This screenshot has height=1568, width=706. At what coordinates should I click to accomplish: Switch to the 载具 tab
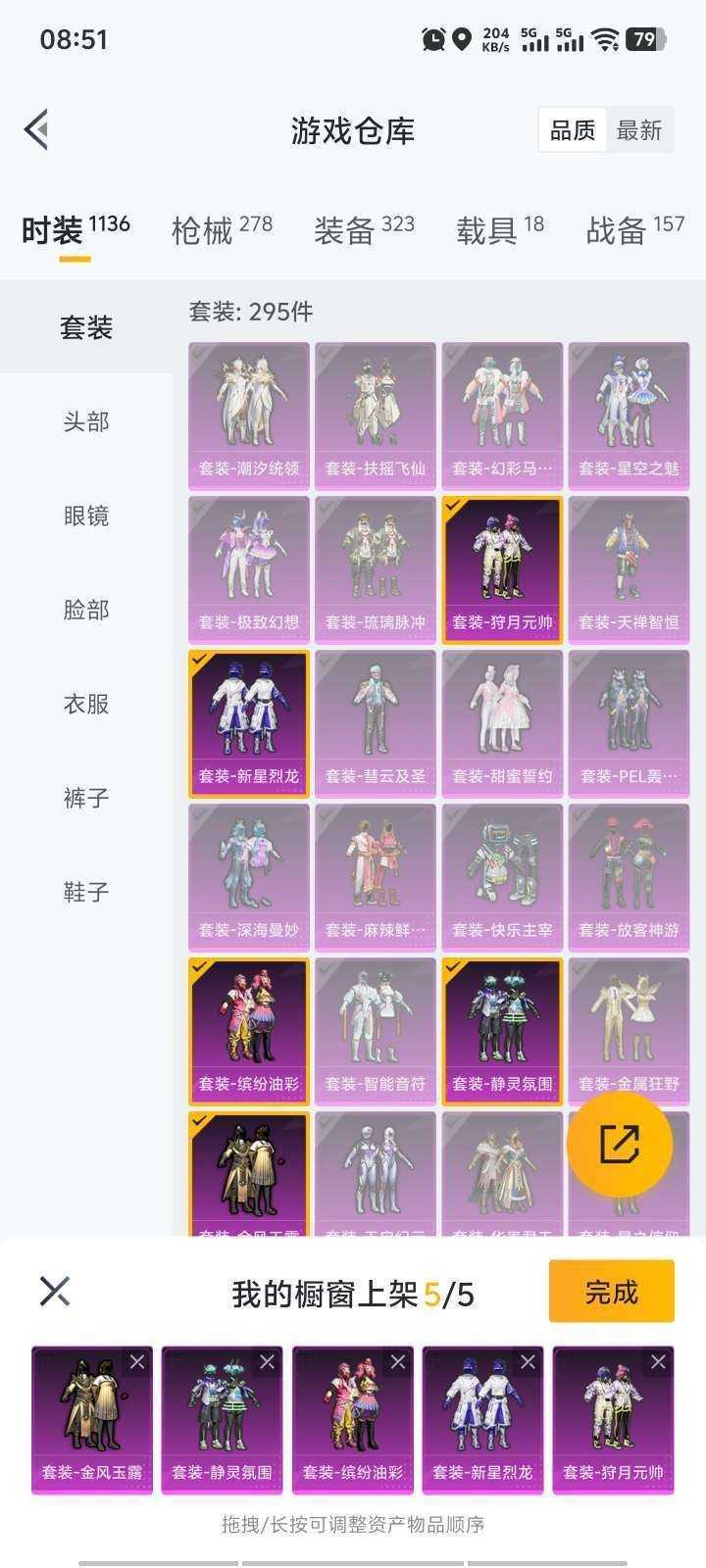499,230
